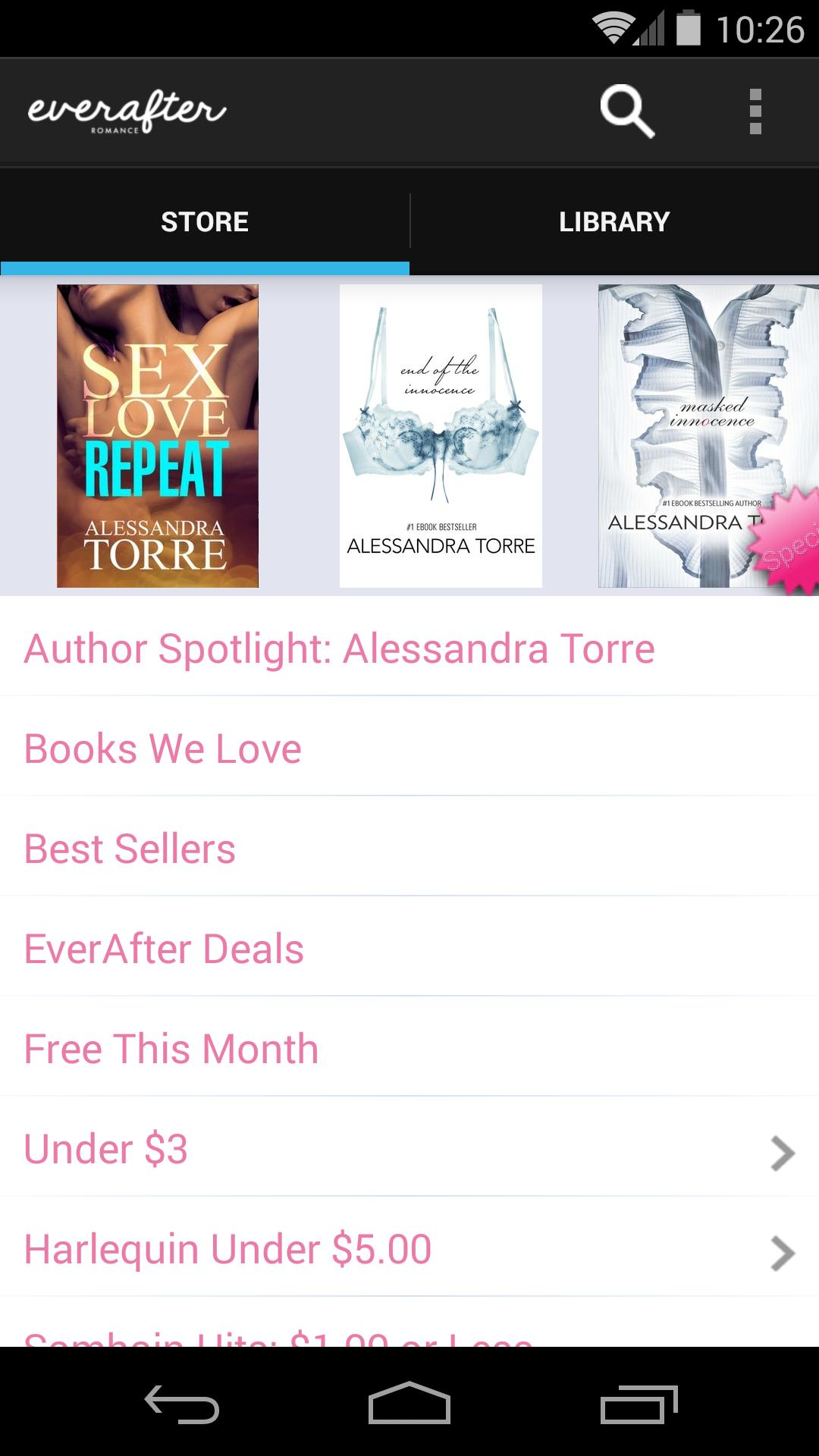Open the overflow menu
Image resolution: width=819 pixels, height=1456 pixels.
755,111
